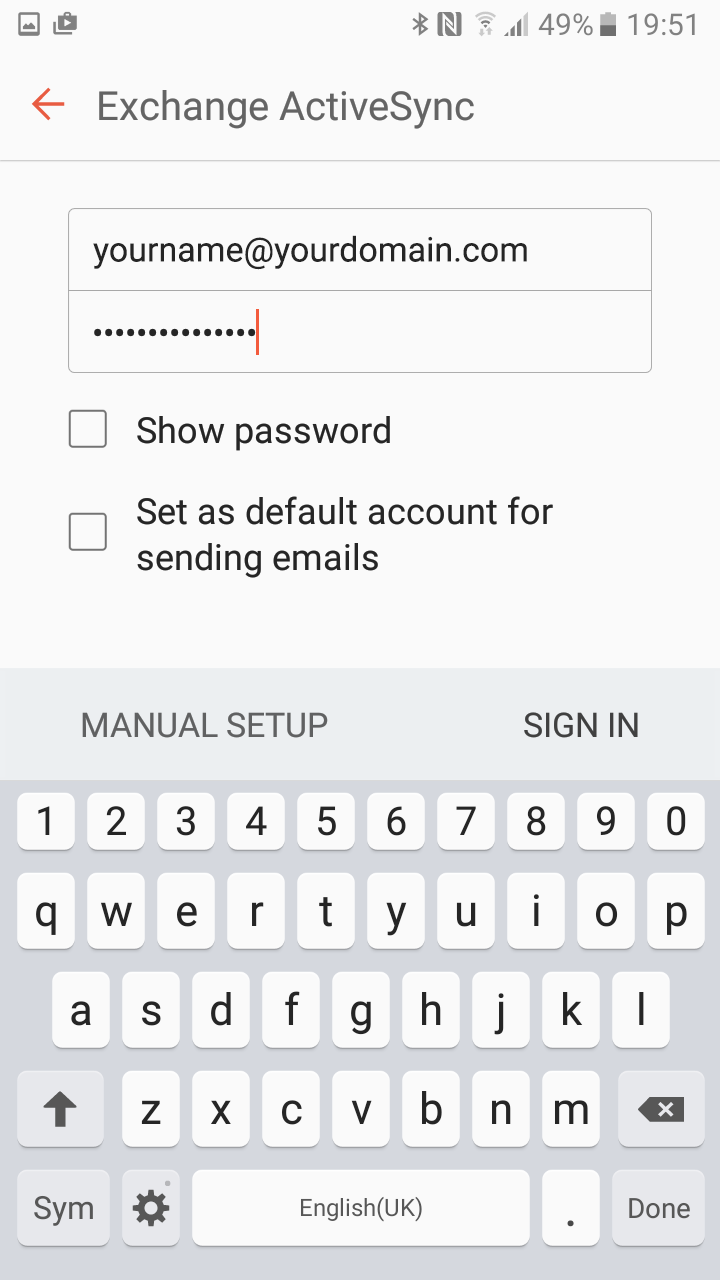Image resolution: width=720 pixels, height=1280 pixels.
Task: Hit the backspace key on the keyboard
Action: (x=660, y=1108)
